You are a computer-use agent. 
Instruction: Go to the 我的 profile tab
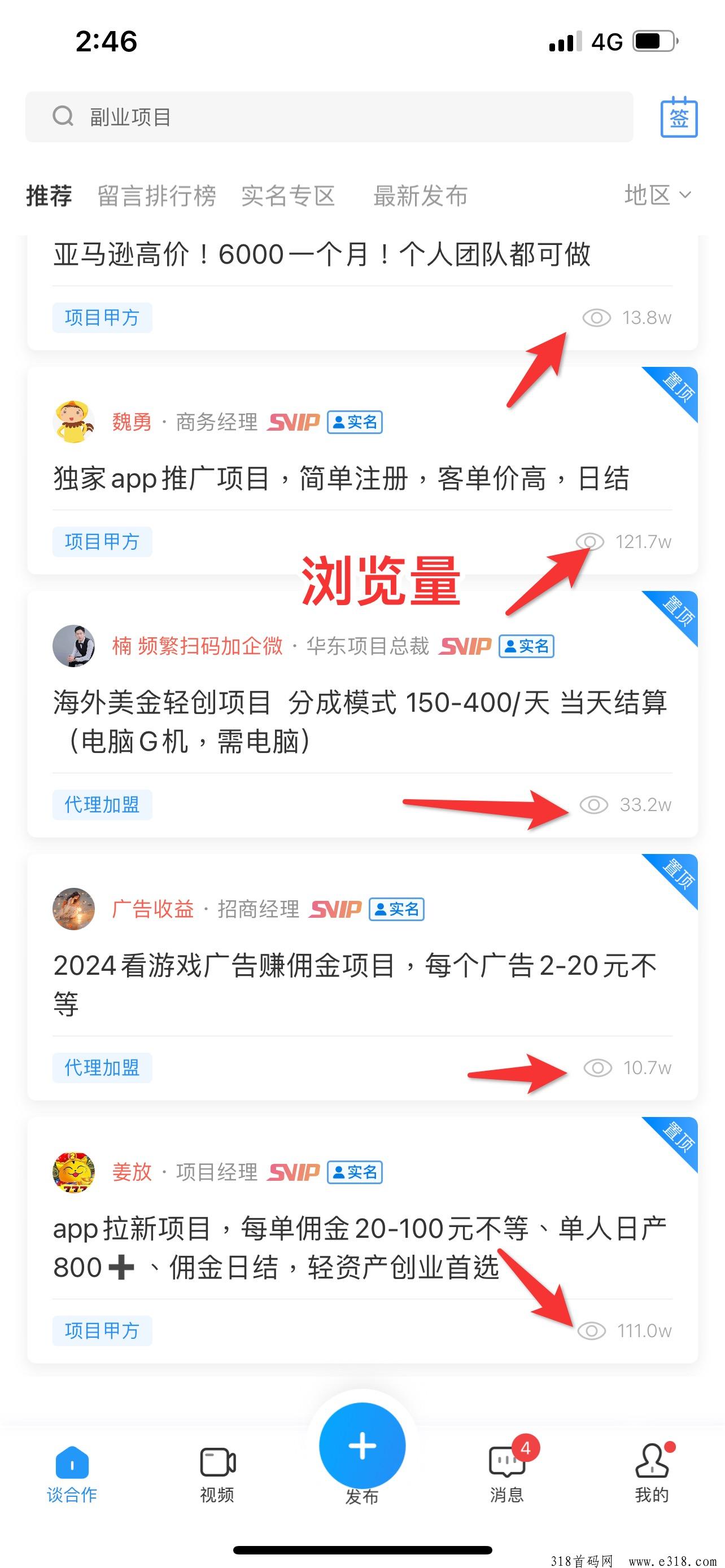point(653,1473)
